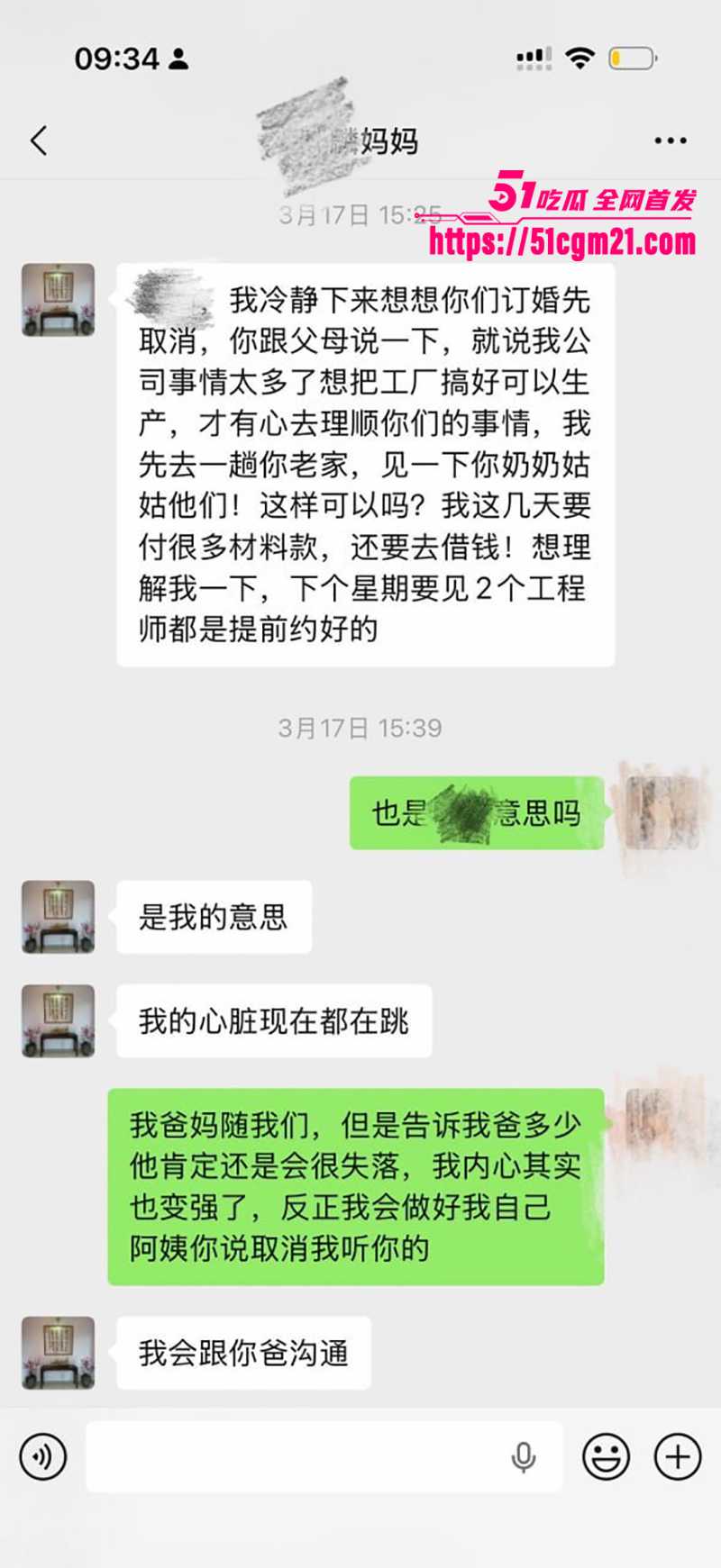Tap the message bubble 我会跟你爸沟通
This screenshot has height=1568, width=721.
[x=242, y=1351]
